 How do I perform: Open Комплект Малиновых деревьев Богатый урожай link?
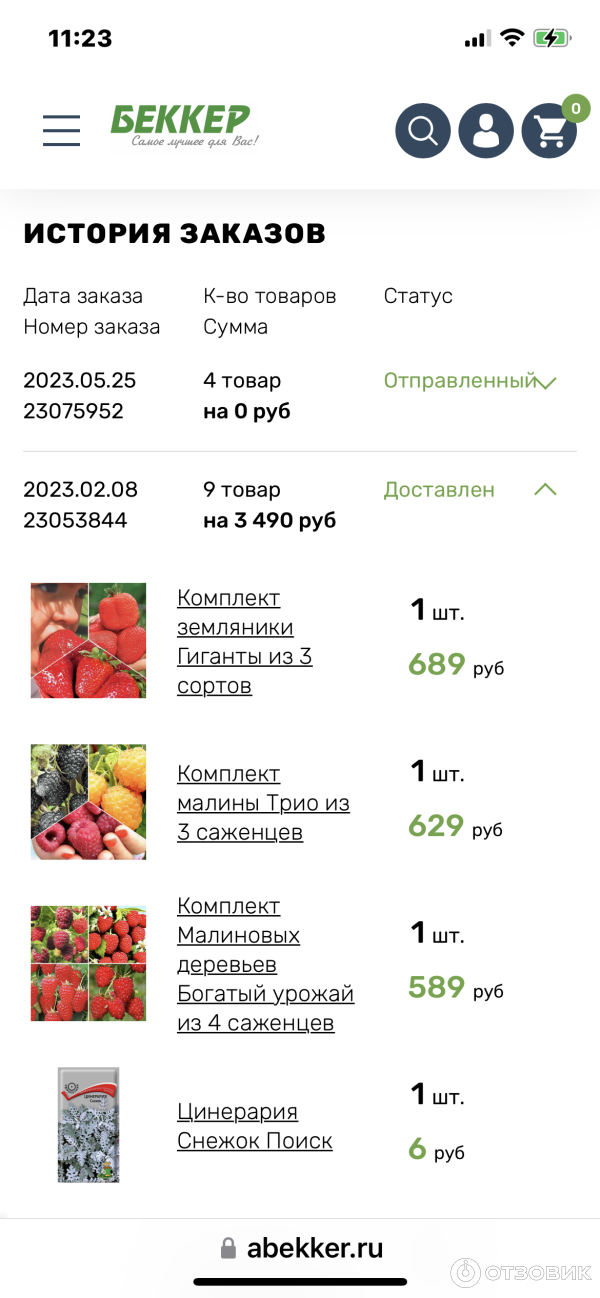point(265,965)
